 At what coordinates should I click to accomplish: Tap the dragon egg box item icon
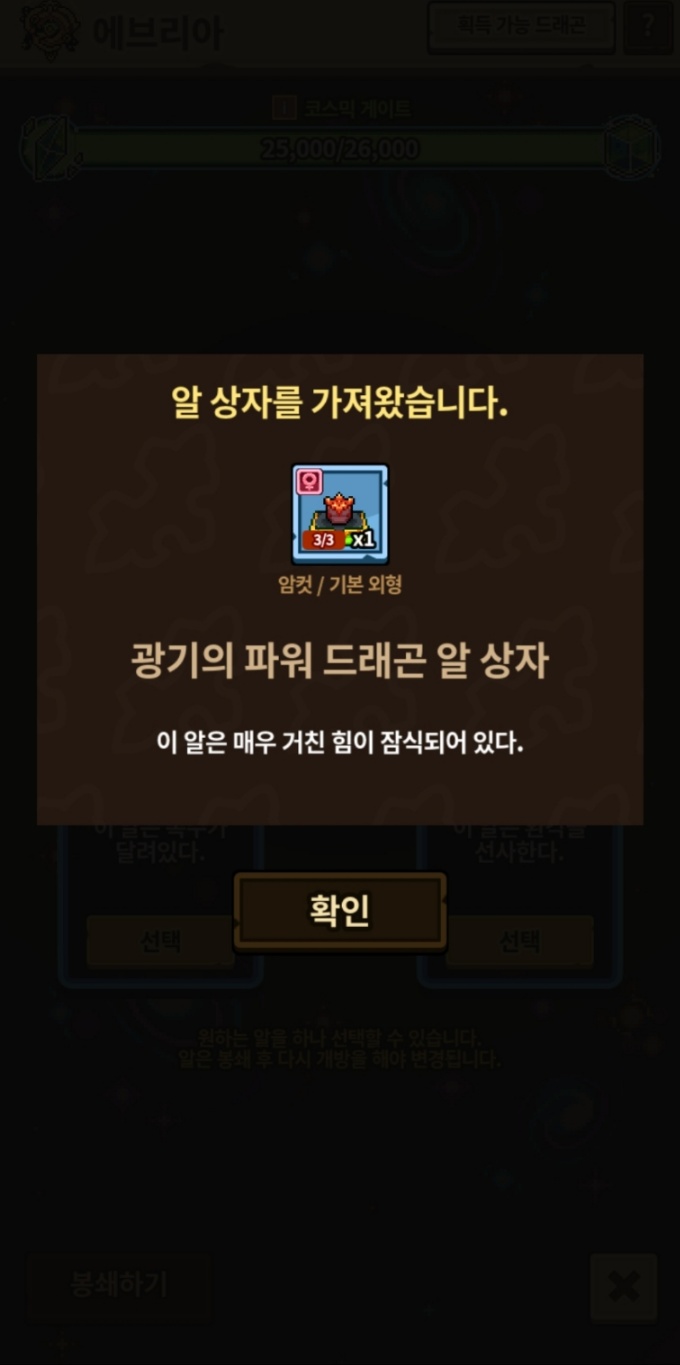(x=340, y=514)
